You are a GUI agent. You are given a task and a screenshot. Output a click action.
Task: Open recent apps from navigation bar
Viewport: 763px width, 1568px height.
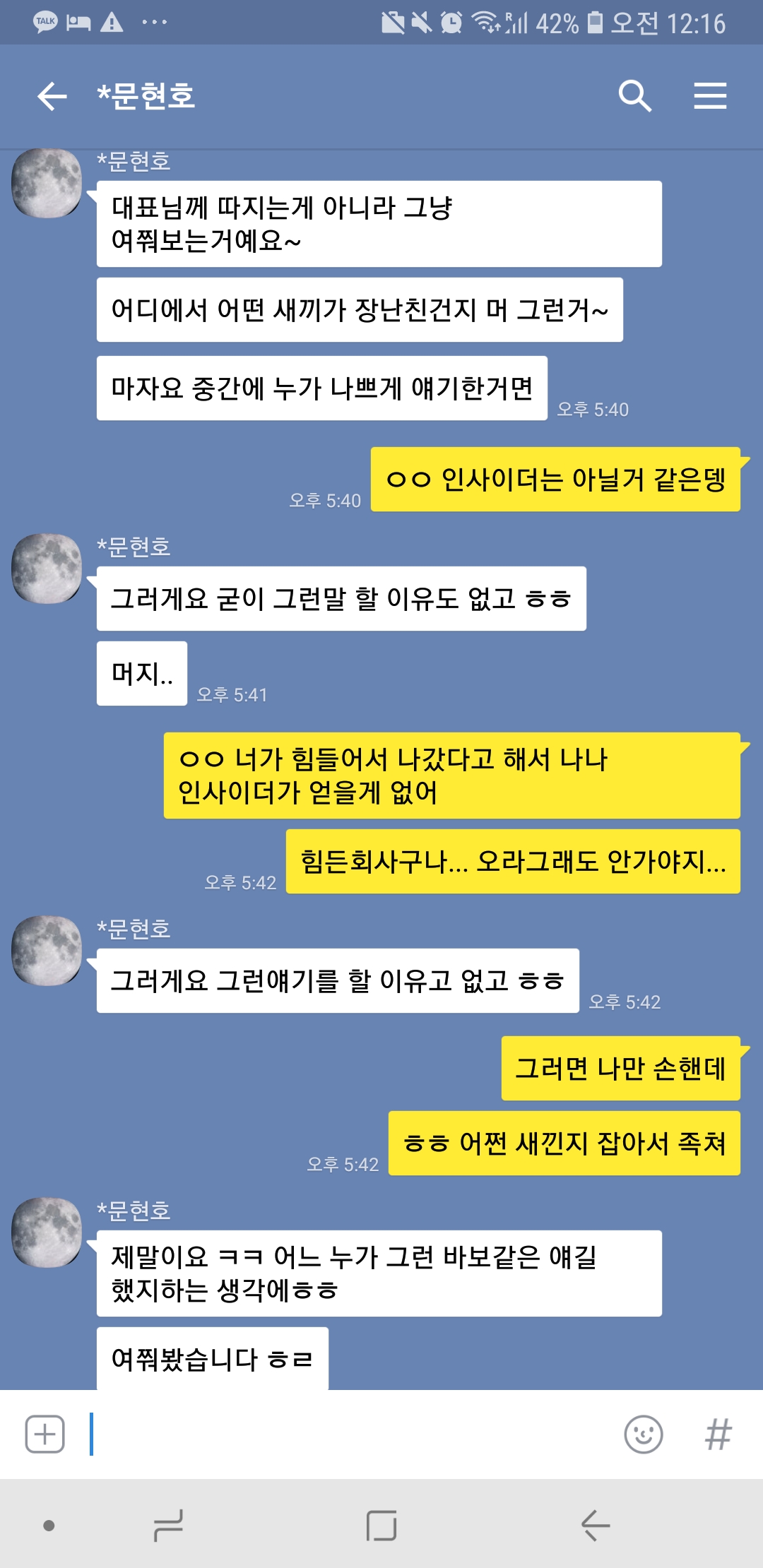click(x=169, y=1526)
